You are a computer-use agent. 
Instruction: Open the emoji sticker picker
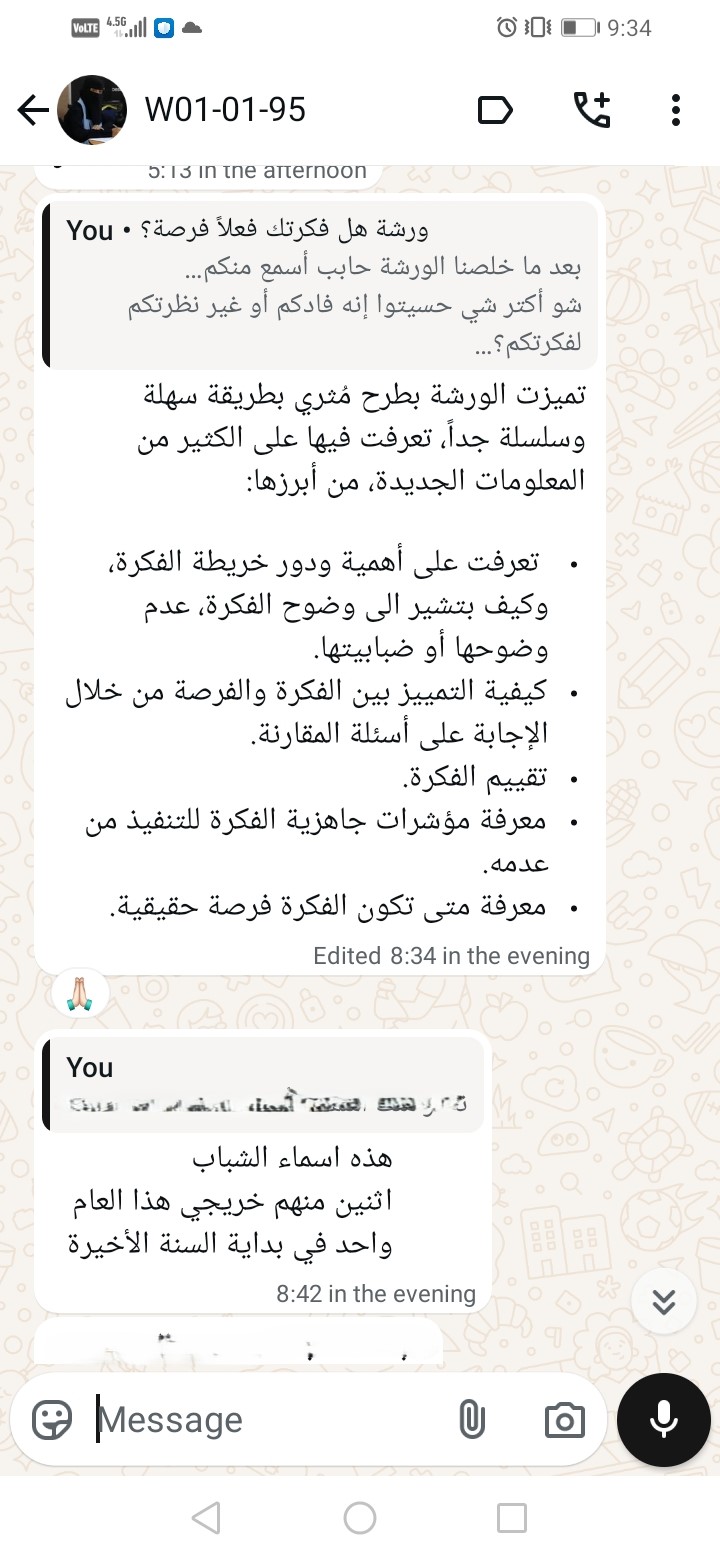52,1419
